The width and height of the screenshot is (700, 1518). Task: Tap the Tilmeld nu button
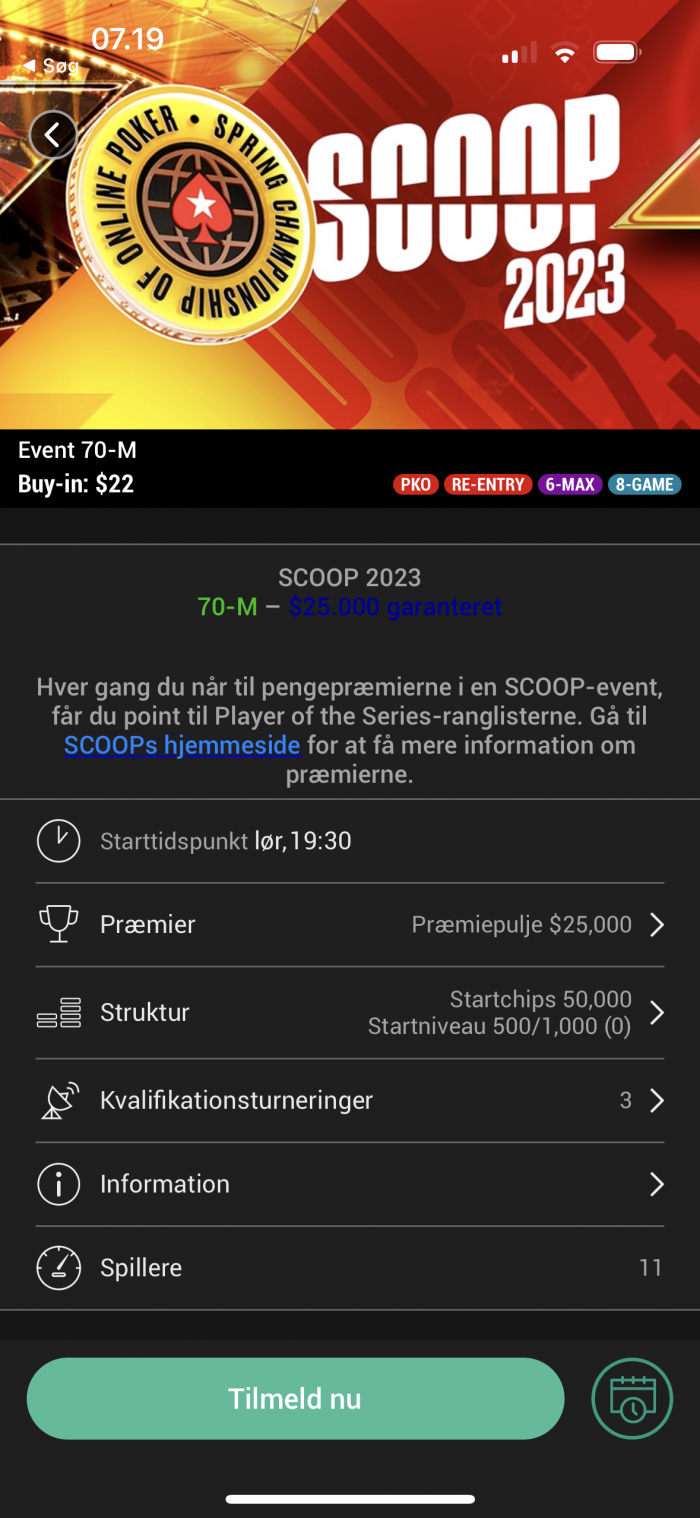tap(295, 1398)
